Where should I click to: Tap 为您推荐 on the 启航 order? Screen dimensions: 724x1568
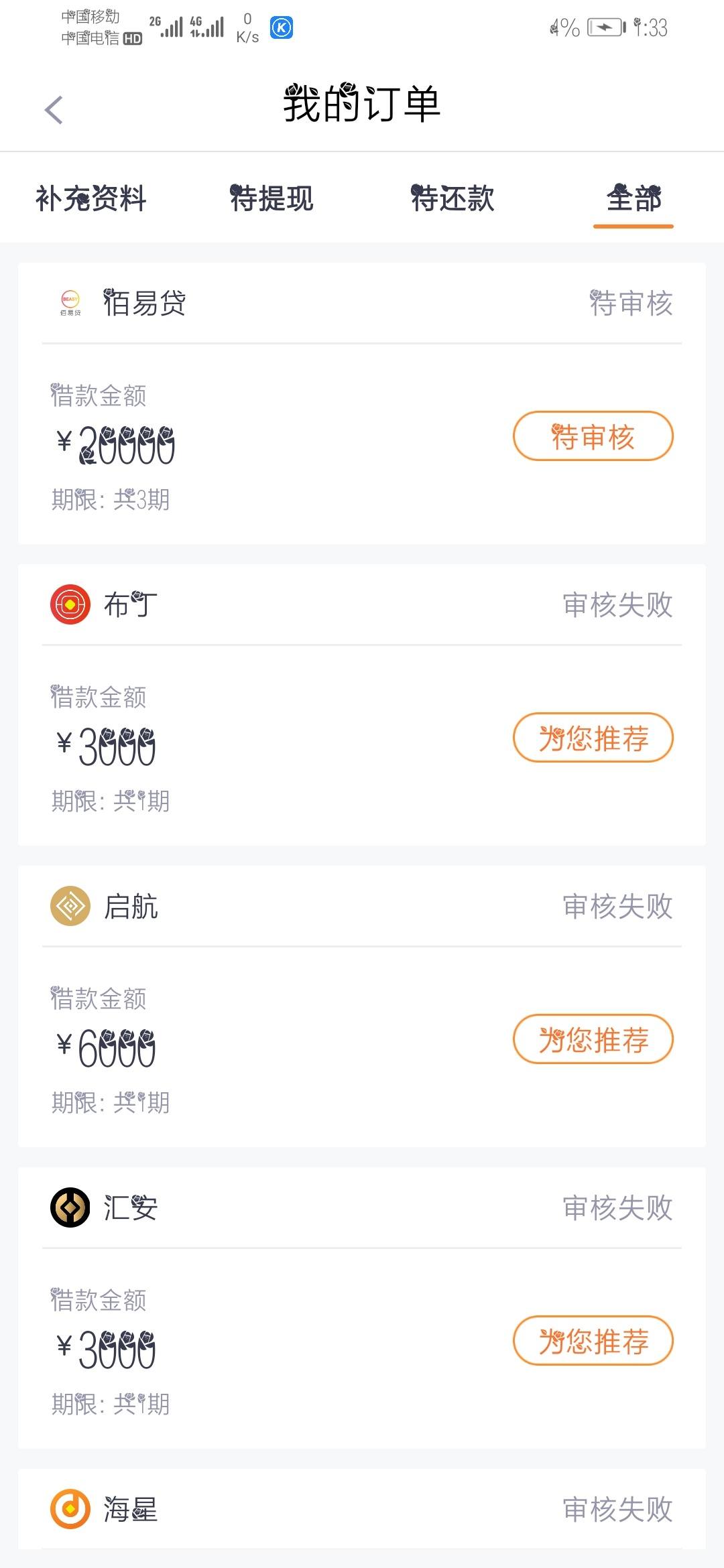pos(593,1039)
